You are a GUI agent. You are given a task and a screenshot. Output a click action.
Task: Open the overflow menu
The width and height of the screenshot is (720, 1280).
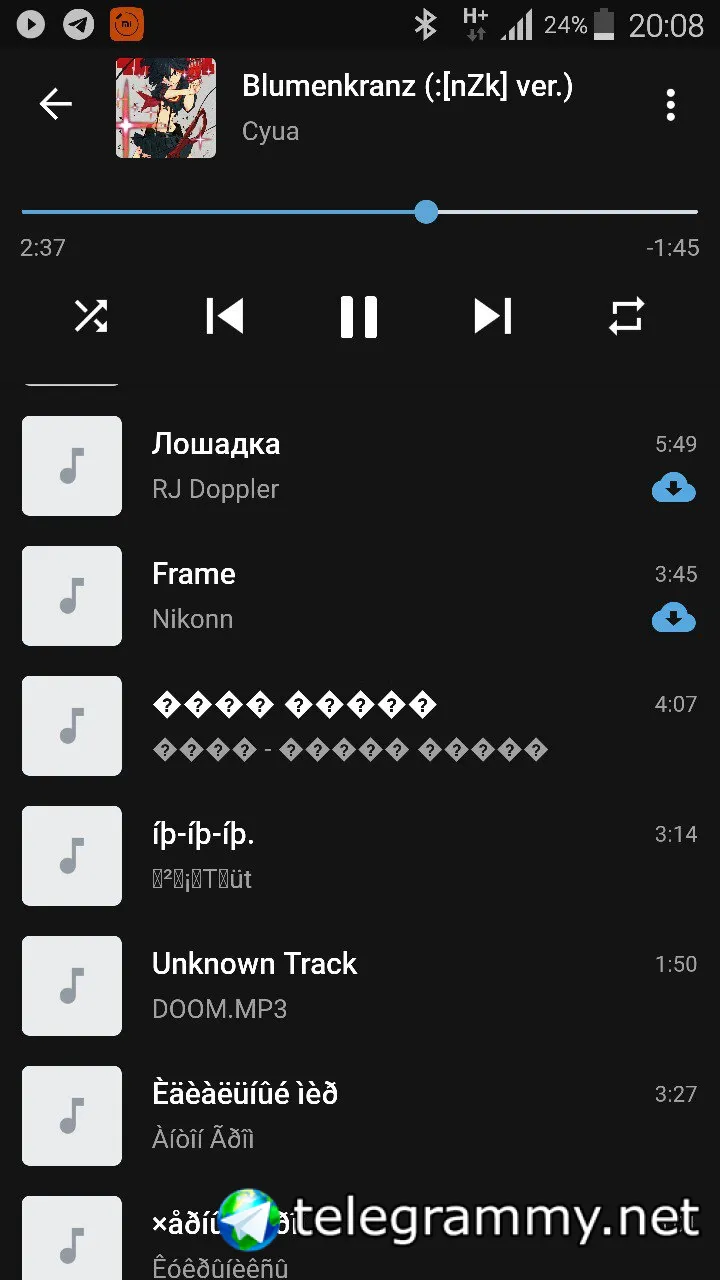point(670,105)
